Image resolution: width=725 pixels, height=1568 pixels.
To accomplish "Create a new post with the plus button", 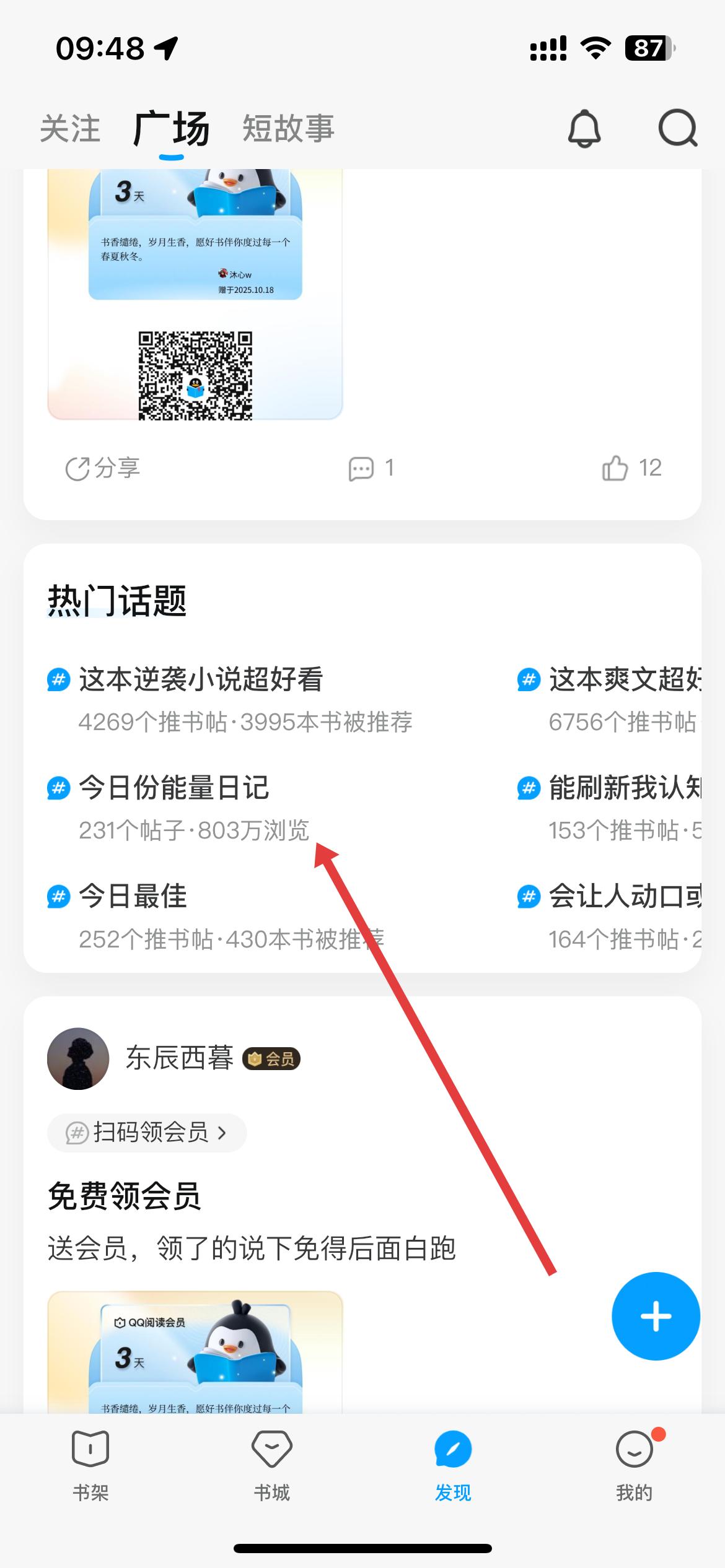I will click(x=656, y=1316).
